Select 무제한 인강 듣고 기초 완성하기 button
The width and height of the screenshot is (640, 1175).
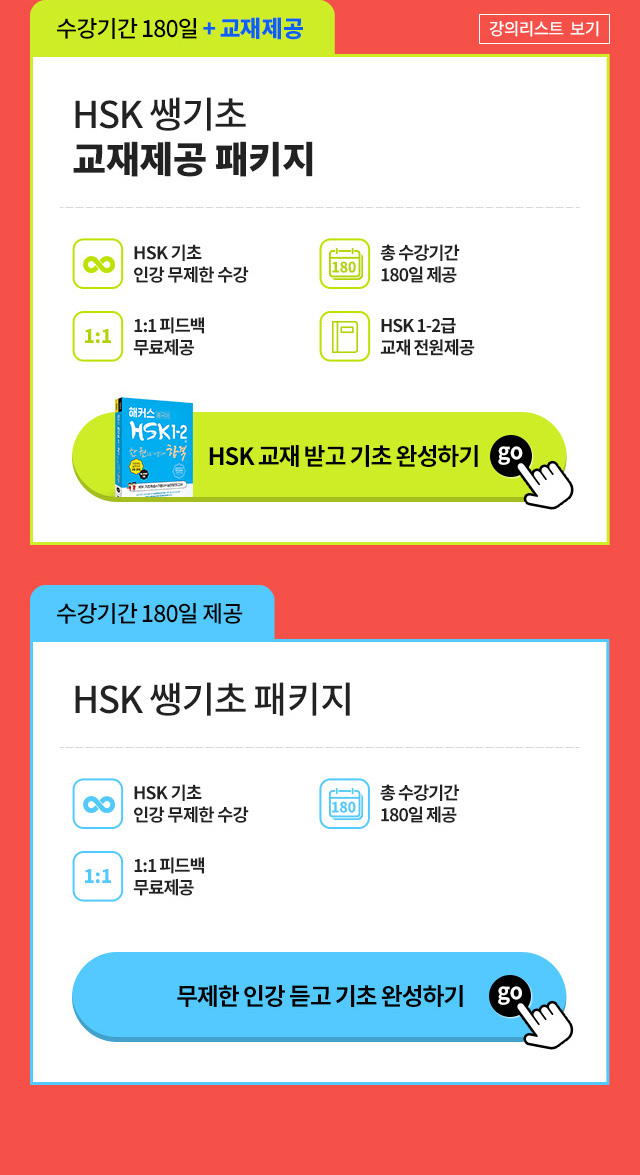point(320,995)
